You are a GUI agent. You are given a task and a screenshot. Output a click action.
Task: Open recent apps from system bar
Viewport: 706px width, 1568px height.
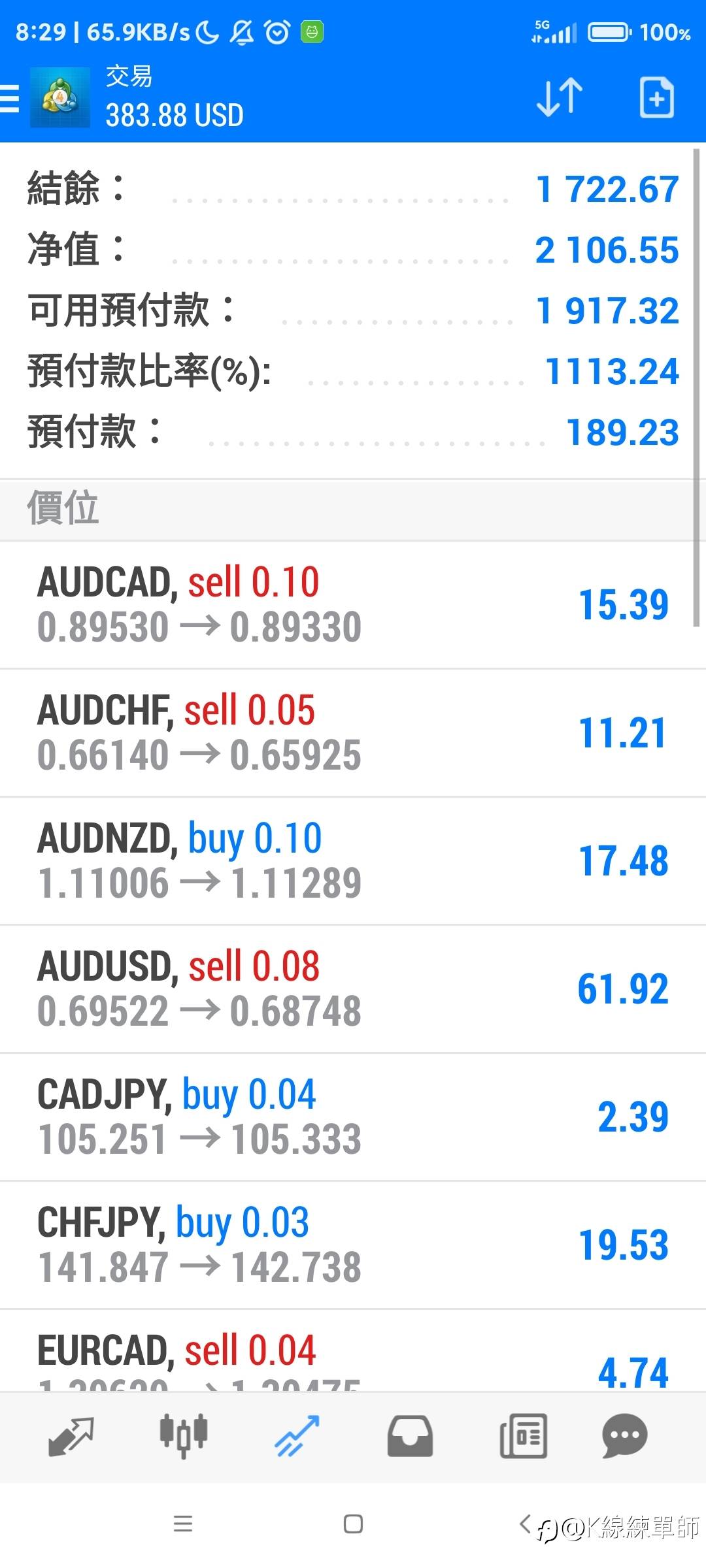click(x=183, y=1524)
